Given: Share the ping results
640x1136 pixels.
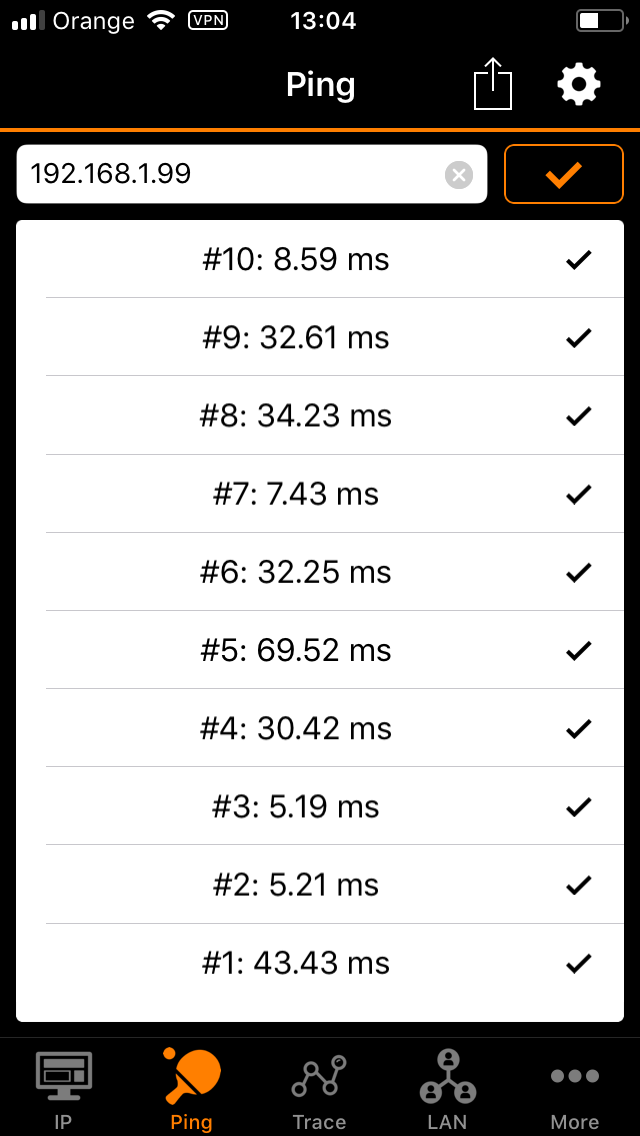Looking at the screenshot, I should tap(493, 84).
